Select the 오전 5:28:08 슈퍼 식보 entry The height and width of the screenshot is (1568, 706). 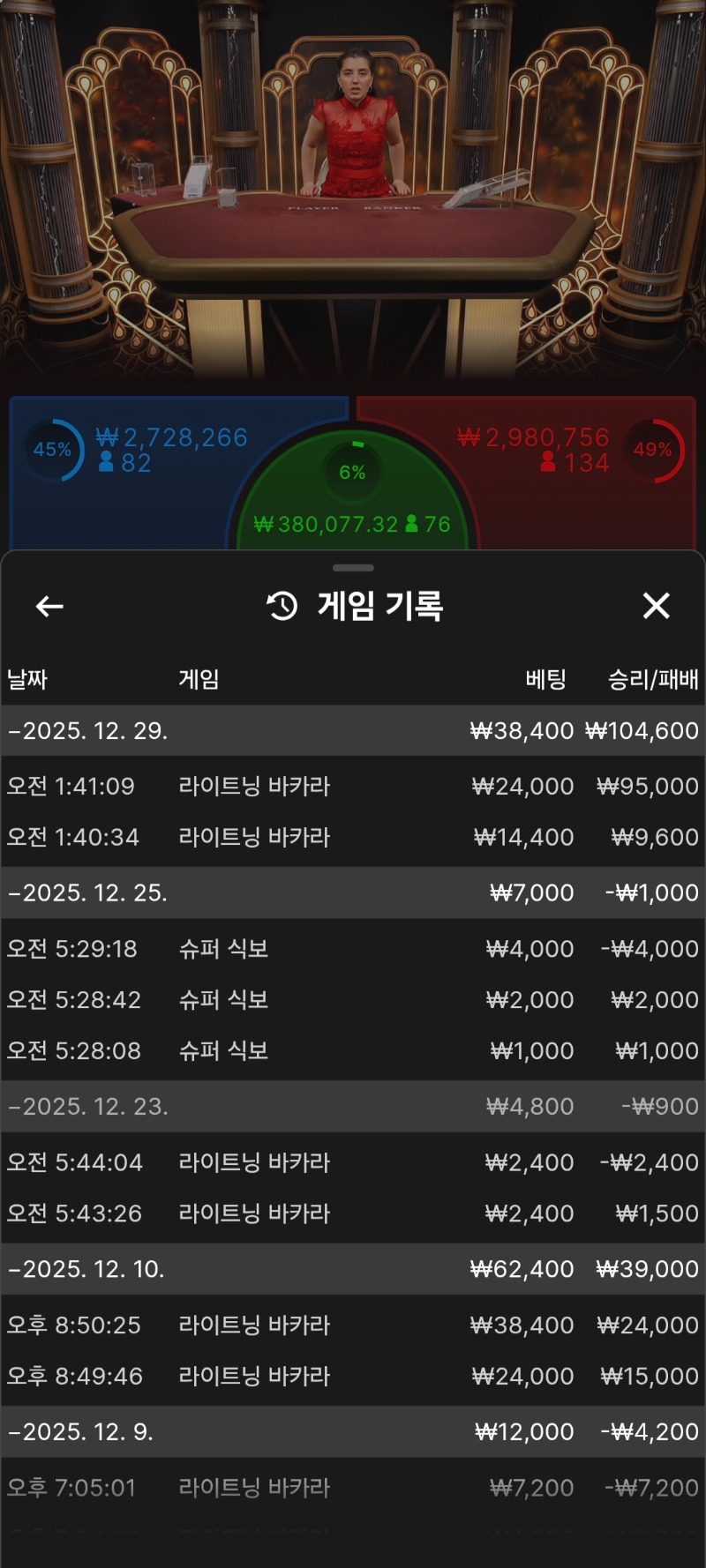[x=353, y=1051]
